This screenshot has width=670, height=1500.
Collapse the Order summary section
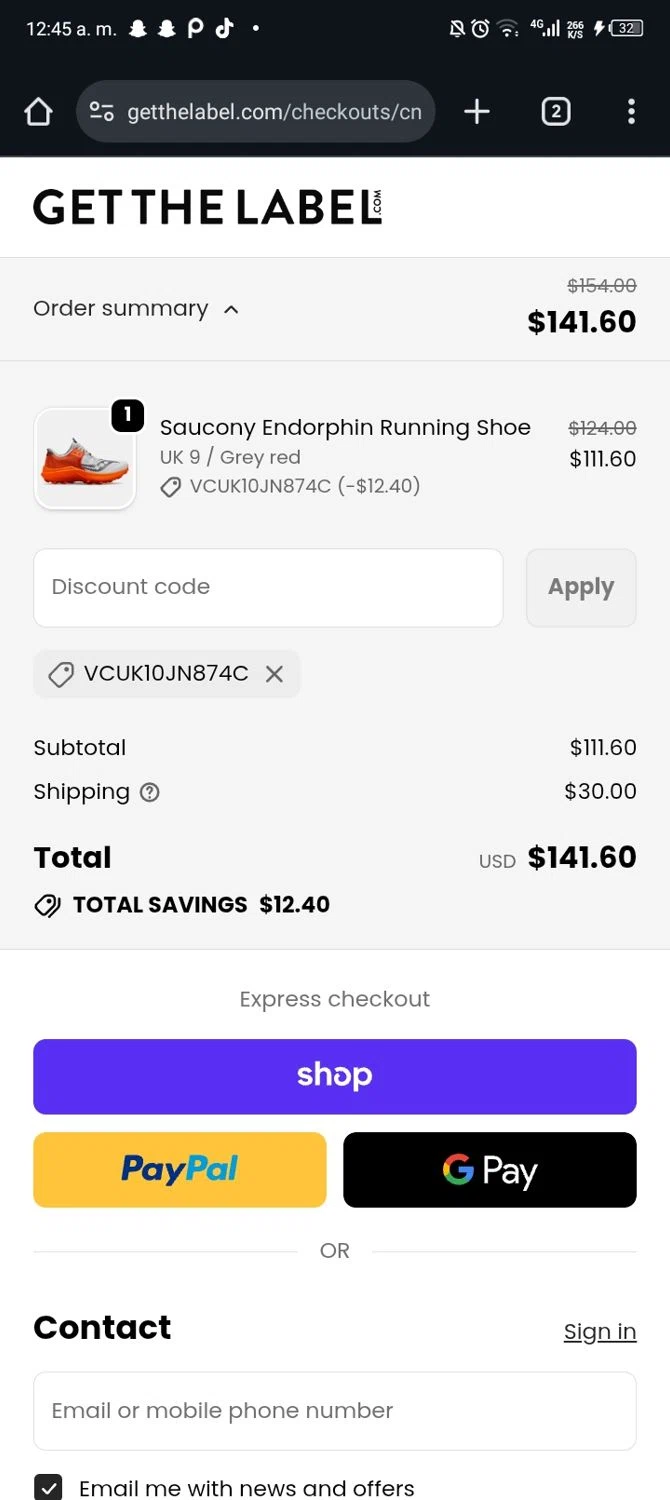(136, 309)
